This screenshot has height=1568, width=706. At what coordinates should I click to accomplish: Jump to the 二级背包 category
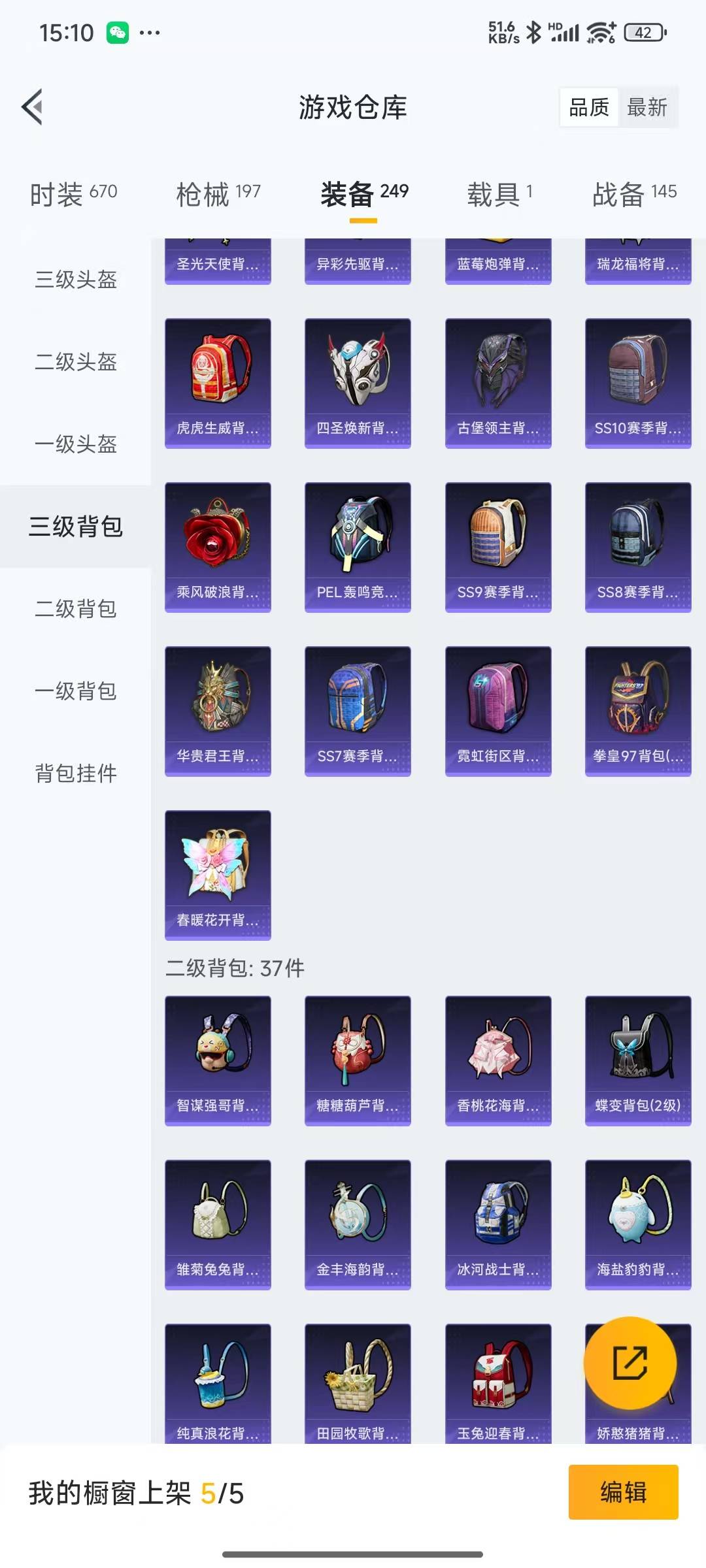[76, 609]
